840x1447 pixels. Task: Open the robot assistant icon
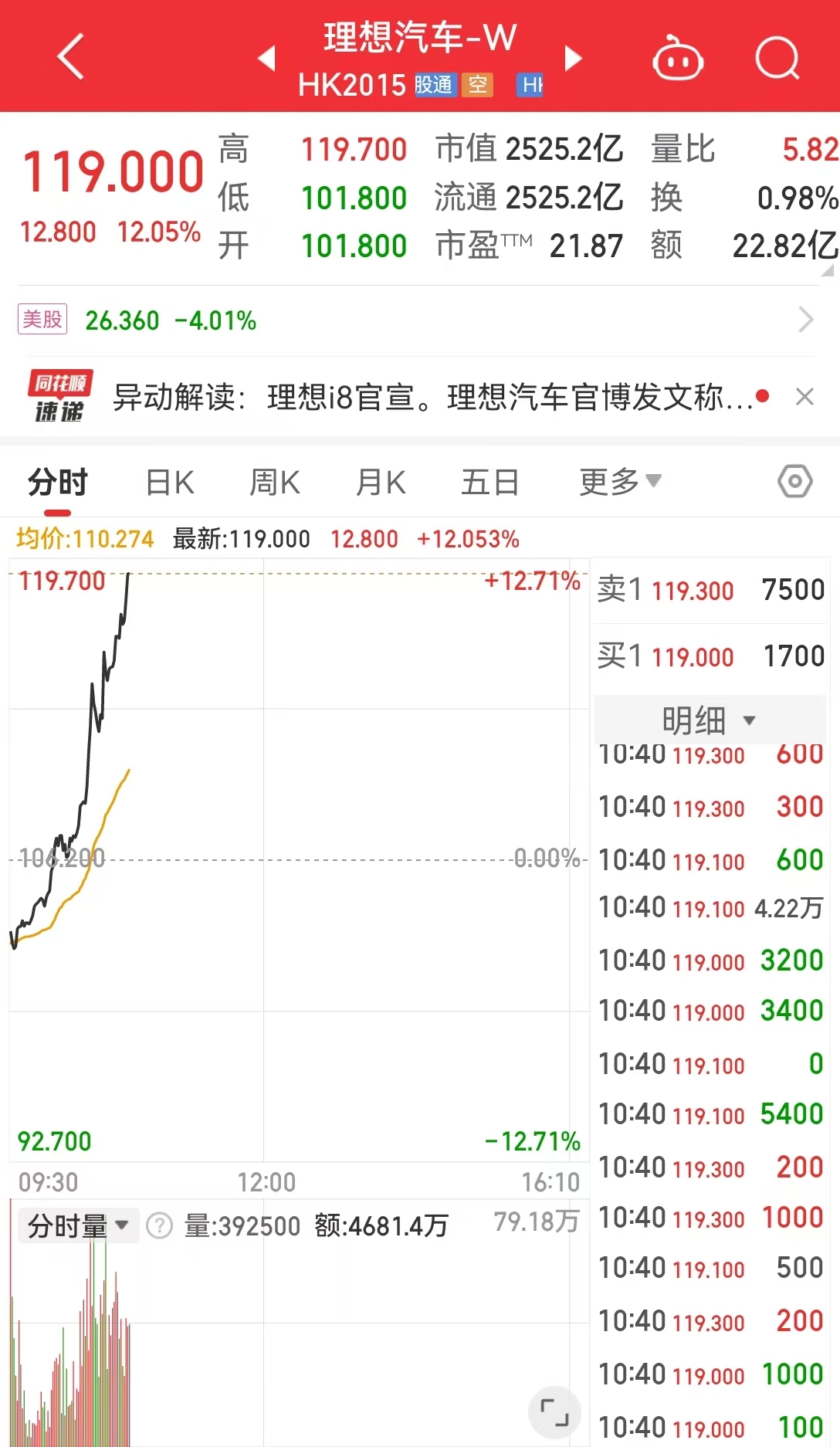coord(678,58)
